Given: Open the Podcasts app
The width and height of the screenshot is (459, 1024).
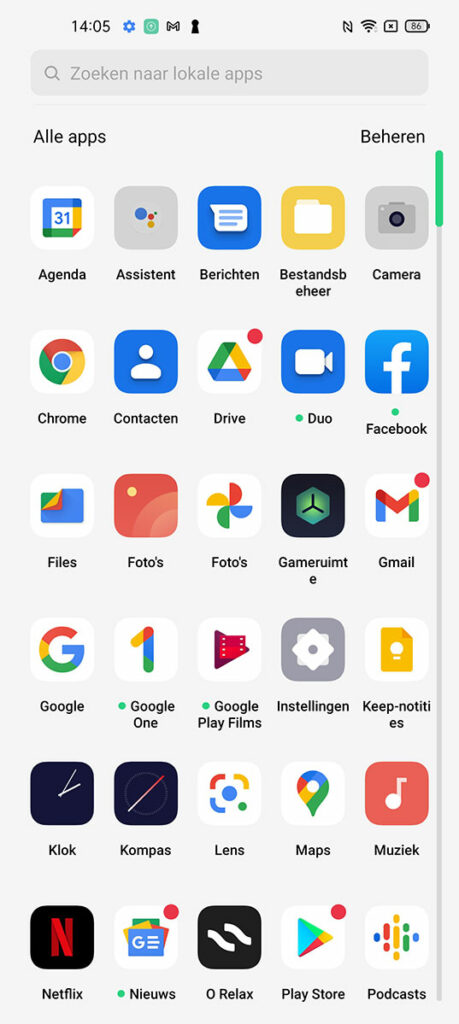Looking at the screenshot, I should pyautogui.click(x=396, y=937).
